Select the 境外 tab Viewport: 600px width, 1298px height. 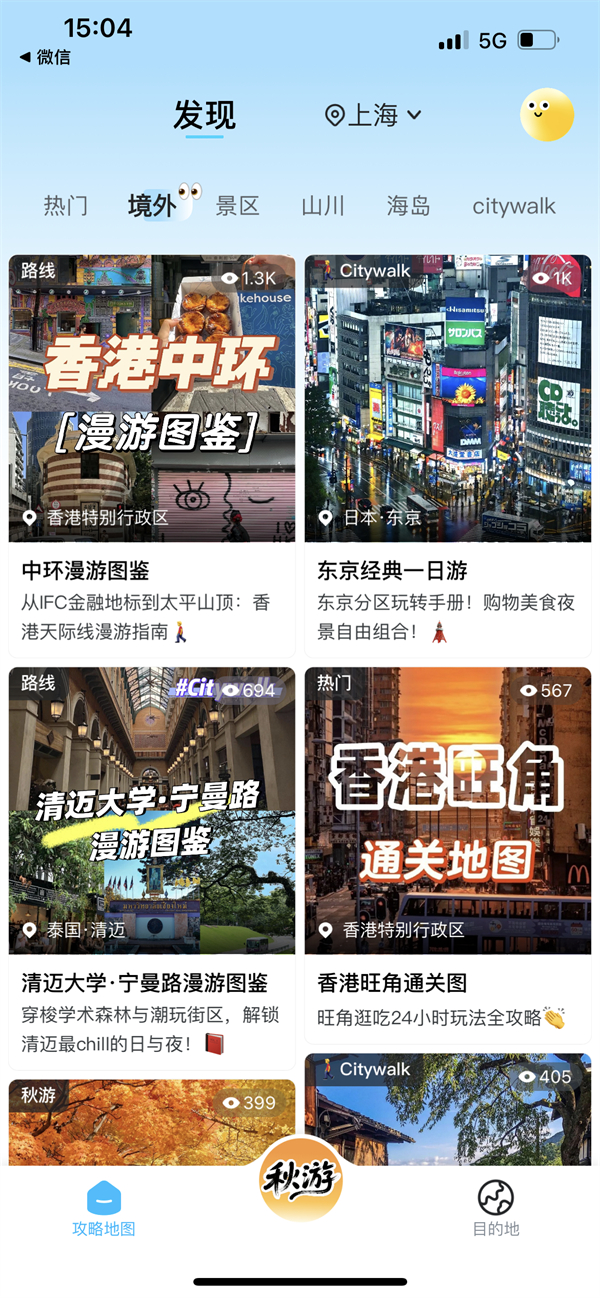152,206
